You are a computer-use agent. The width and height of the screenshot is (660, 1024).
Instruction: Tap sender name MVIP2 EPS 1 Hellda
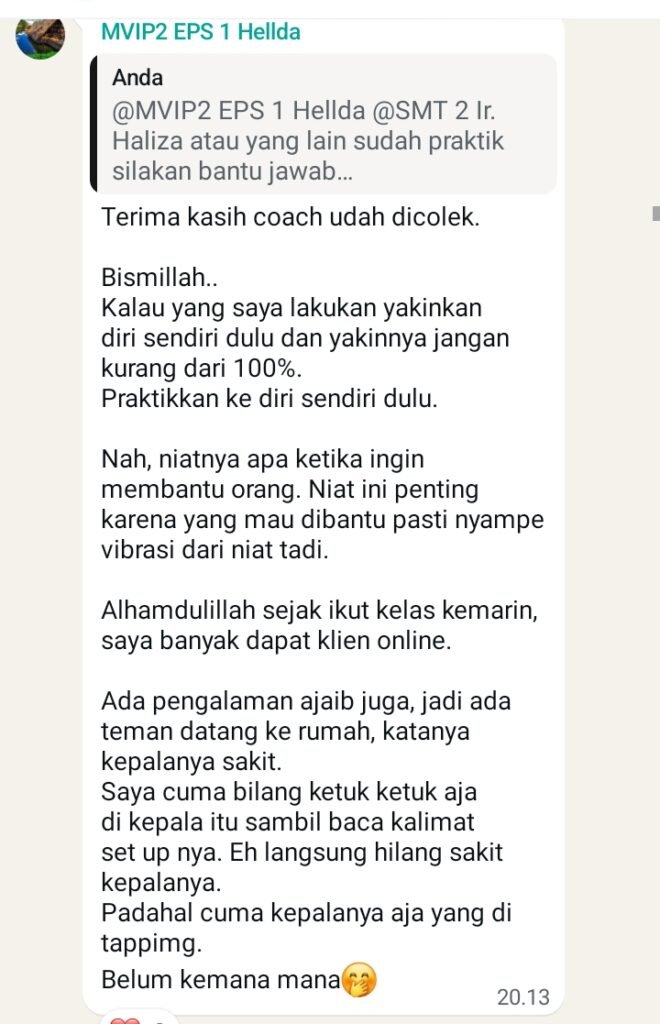click(x=200, y=31)
